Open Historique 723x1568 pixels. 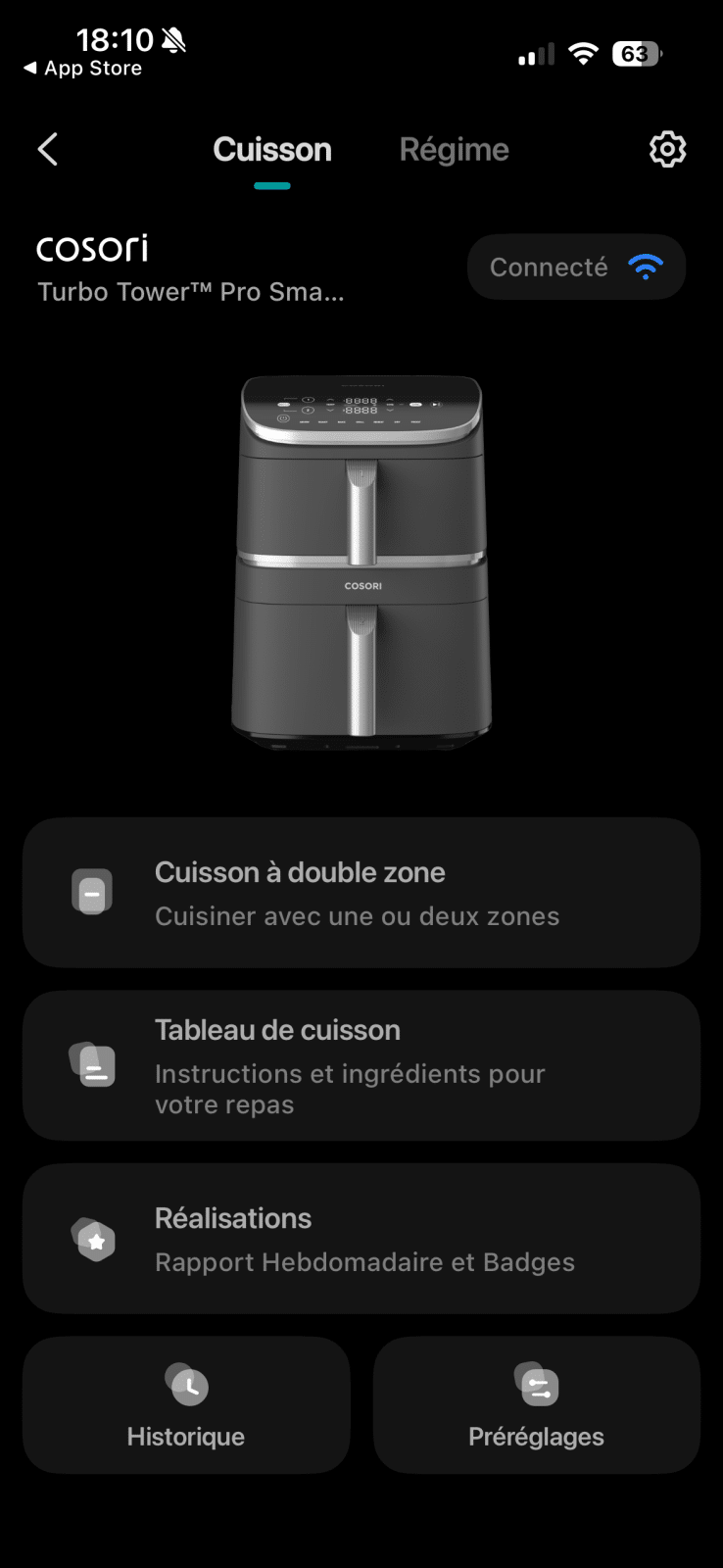point(186,1404)
